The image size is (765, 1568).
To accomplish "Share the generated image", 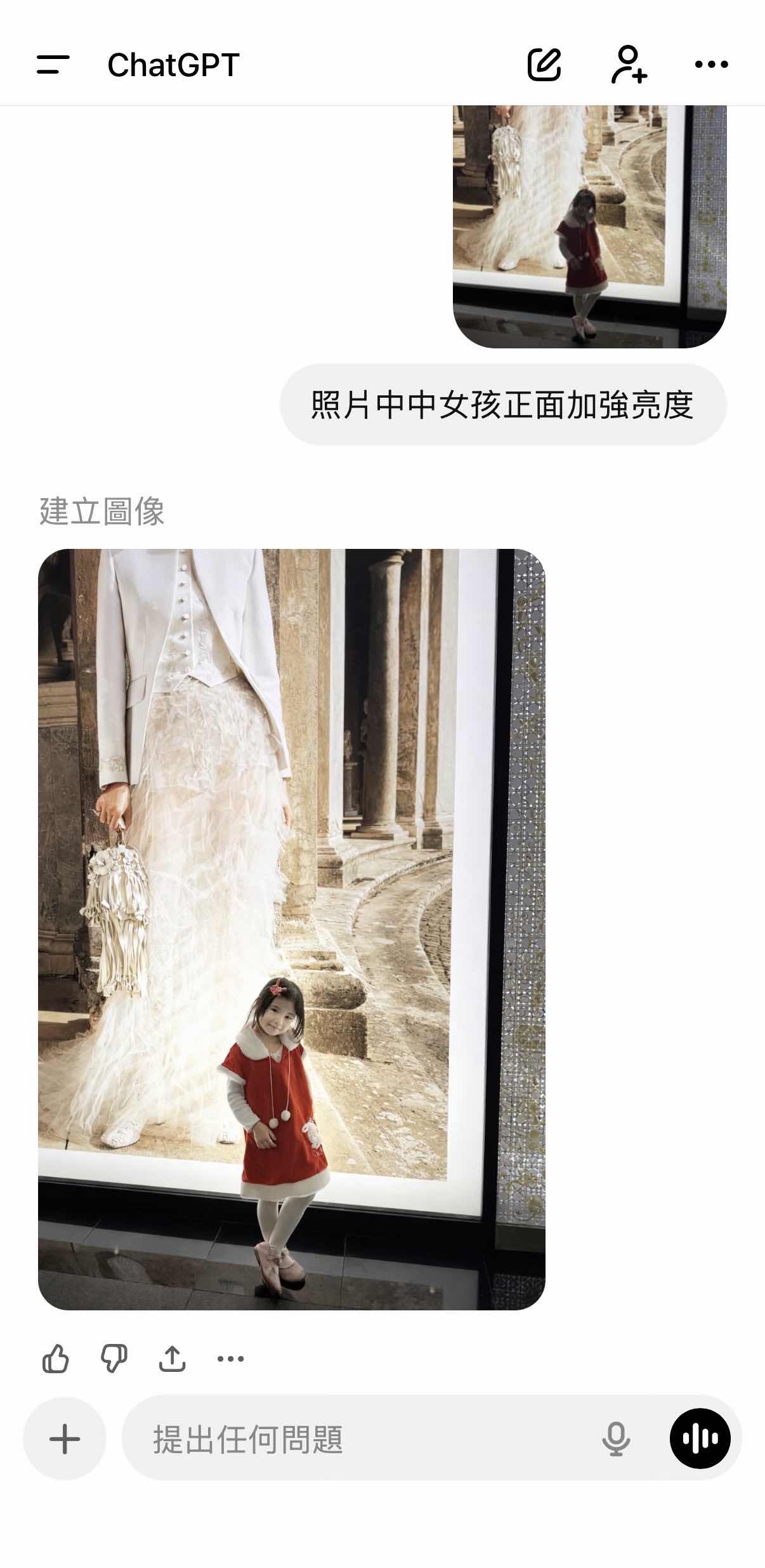I will pos(172,1359).
